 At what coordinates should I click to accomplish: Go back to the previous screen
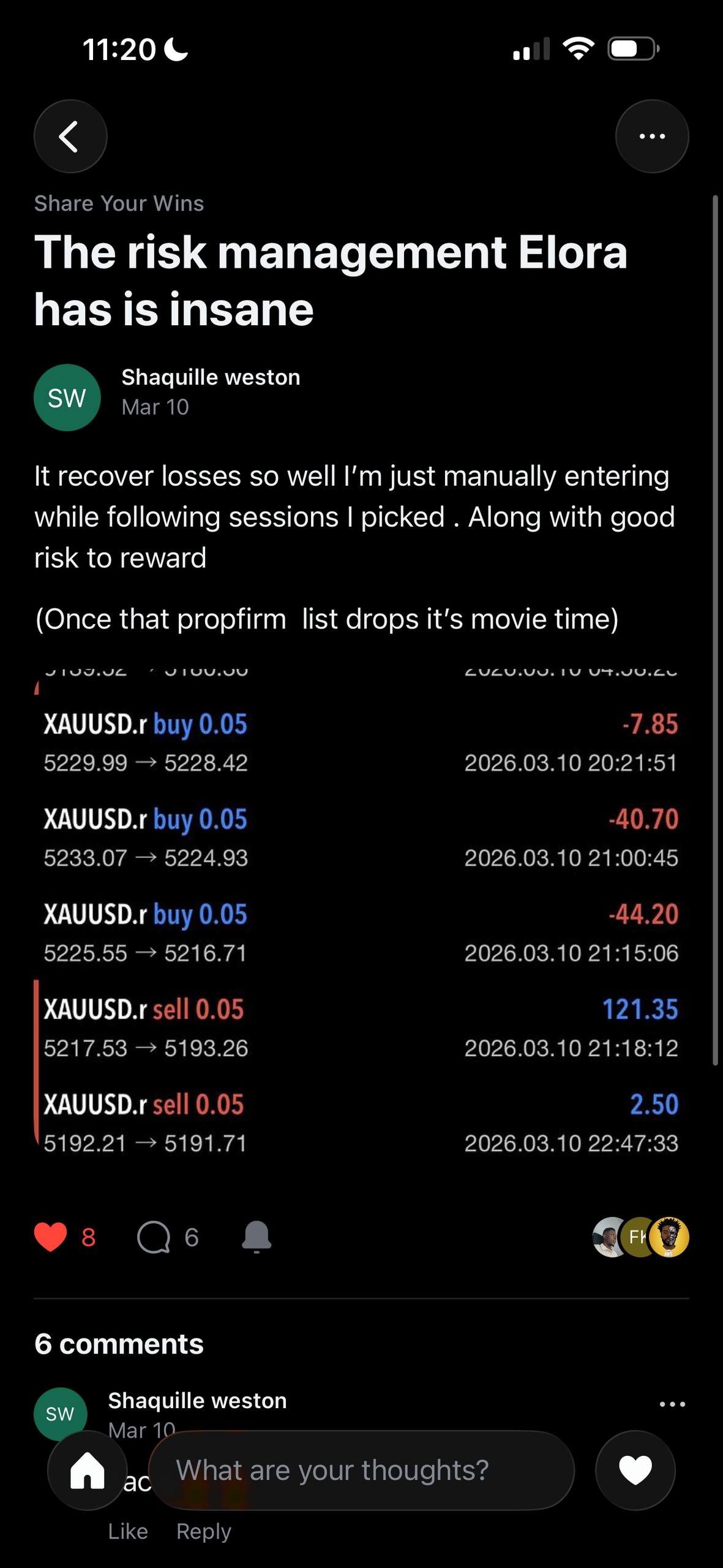[70, 136]
